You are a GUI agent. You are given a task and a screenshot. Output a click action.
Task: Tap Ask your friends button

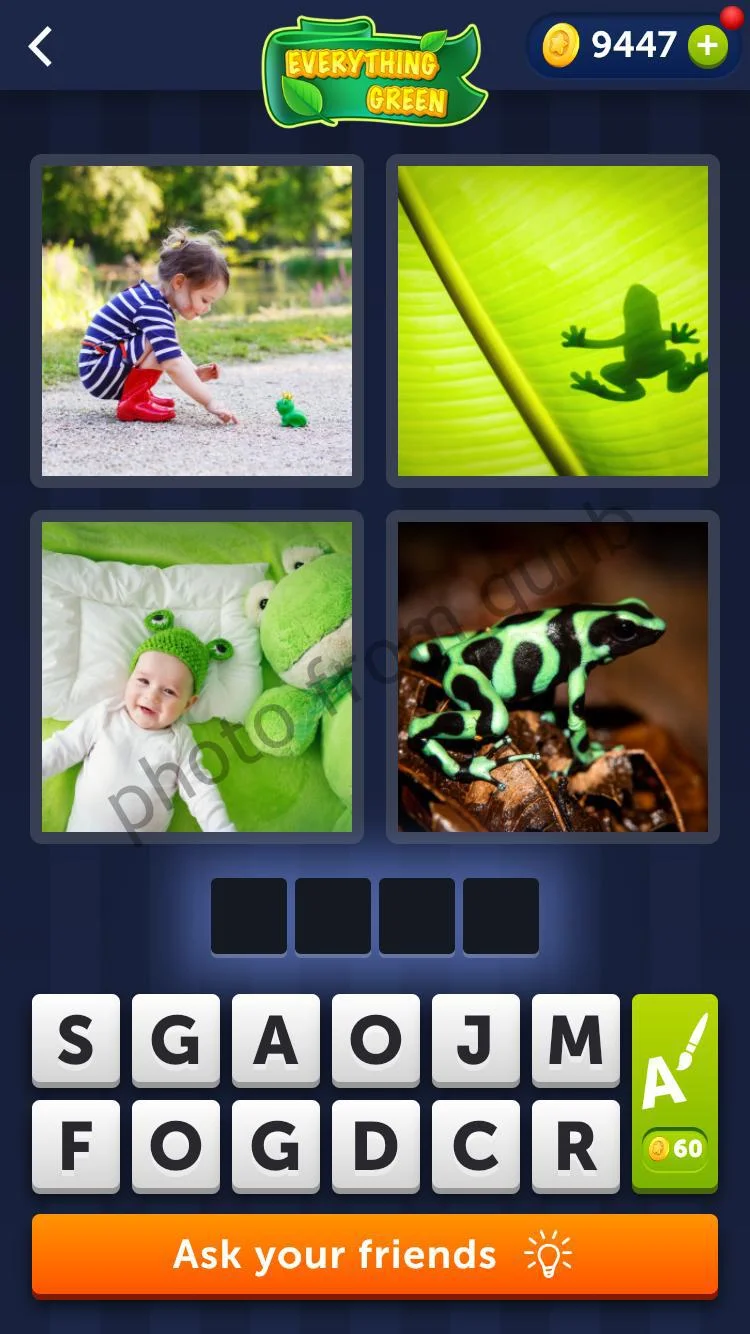tap(375, 1256)
